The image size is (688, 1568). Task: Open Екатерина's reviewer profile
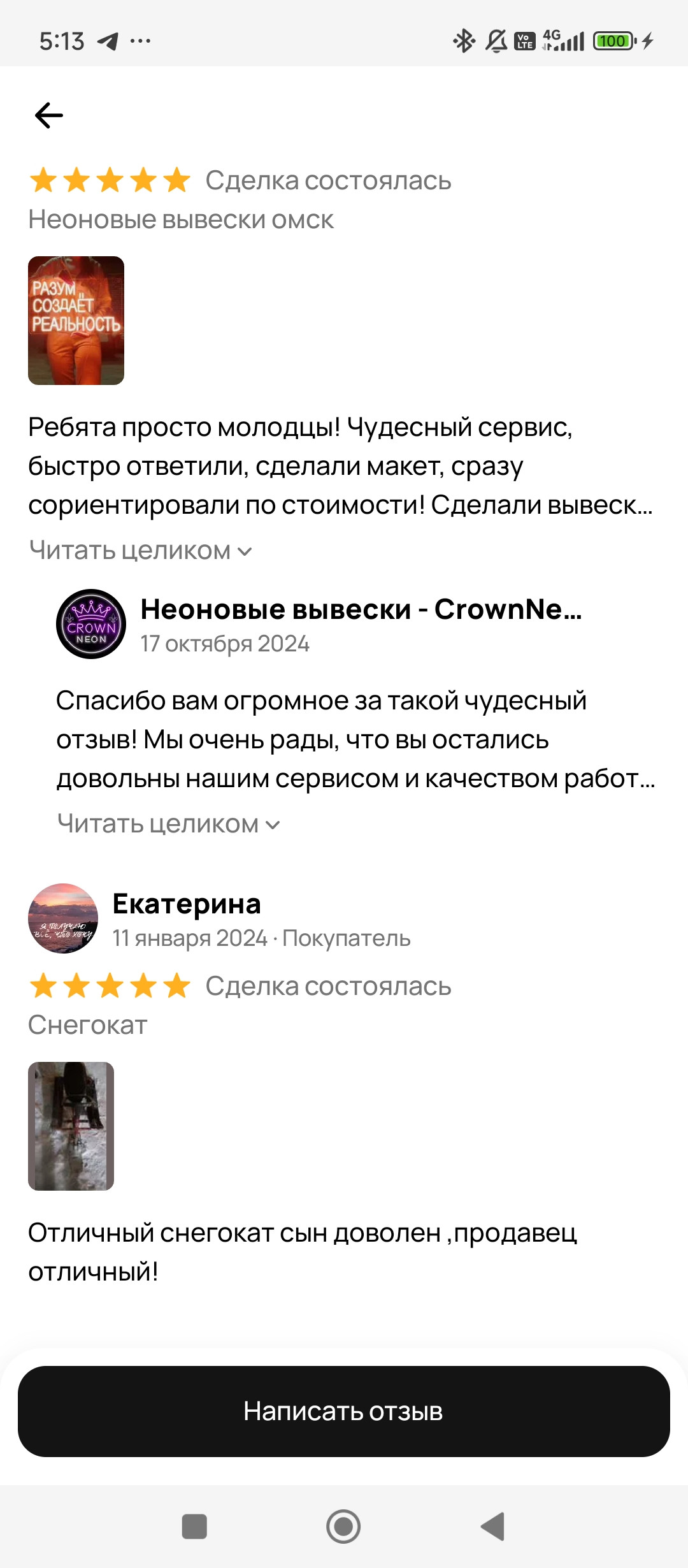point(63,918)
